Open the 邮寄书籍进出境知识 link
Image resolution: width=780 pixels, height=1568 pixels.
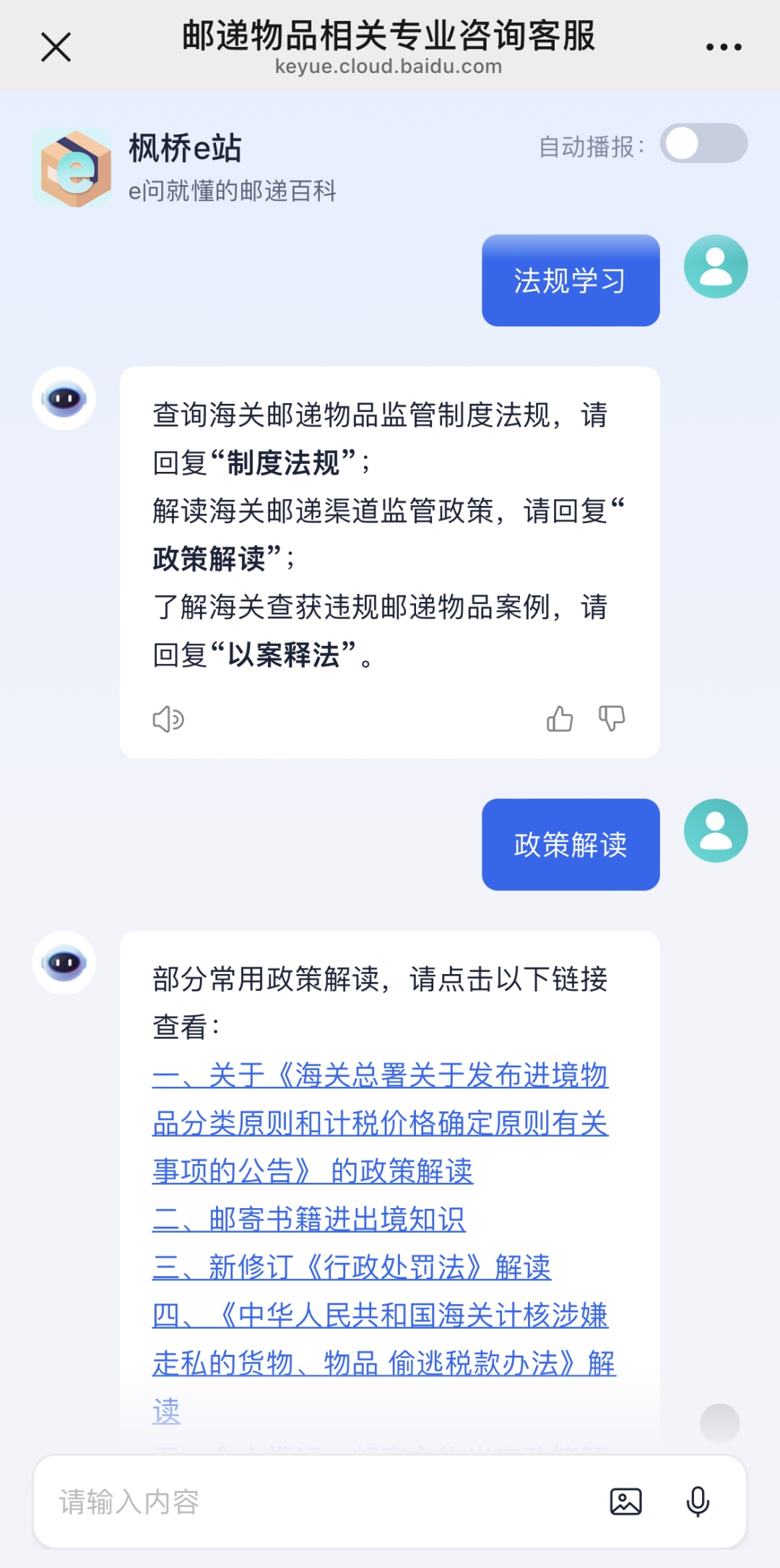tap(309, 1219)
